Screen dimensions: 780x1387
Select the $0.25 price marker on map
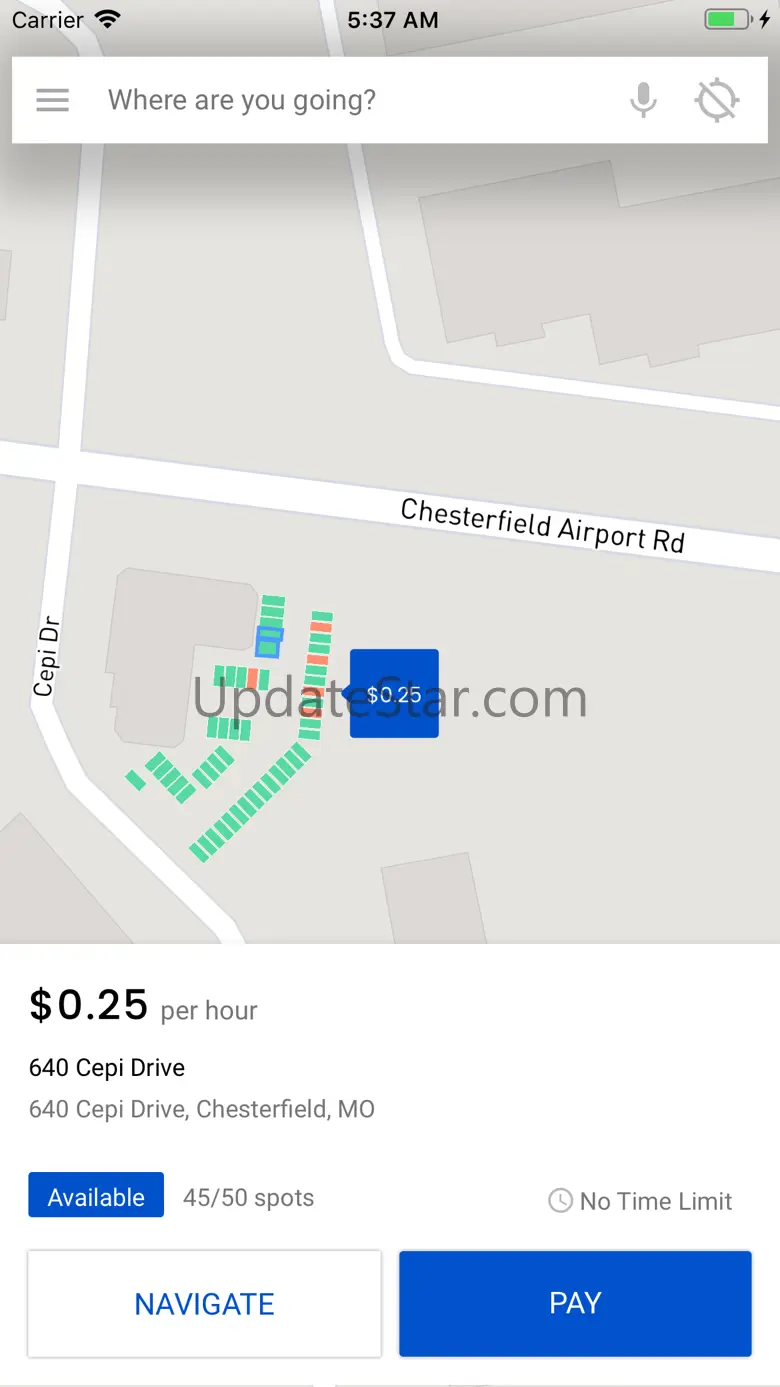[x=394, y=694]
